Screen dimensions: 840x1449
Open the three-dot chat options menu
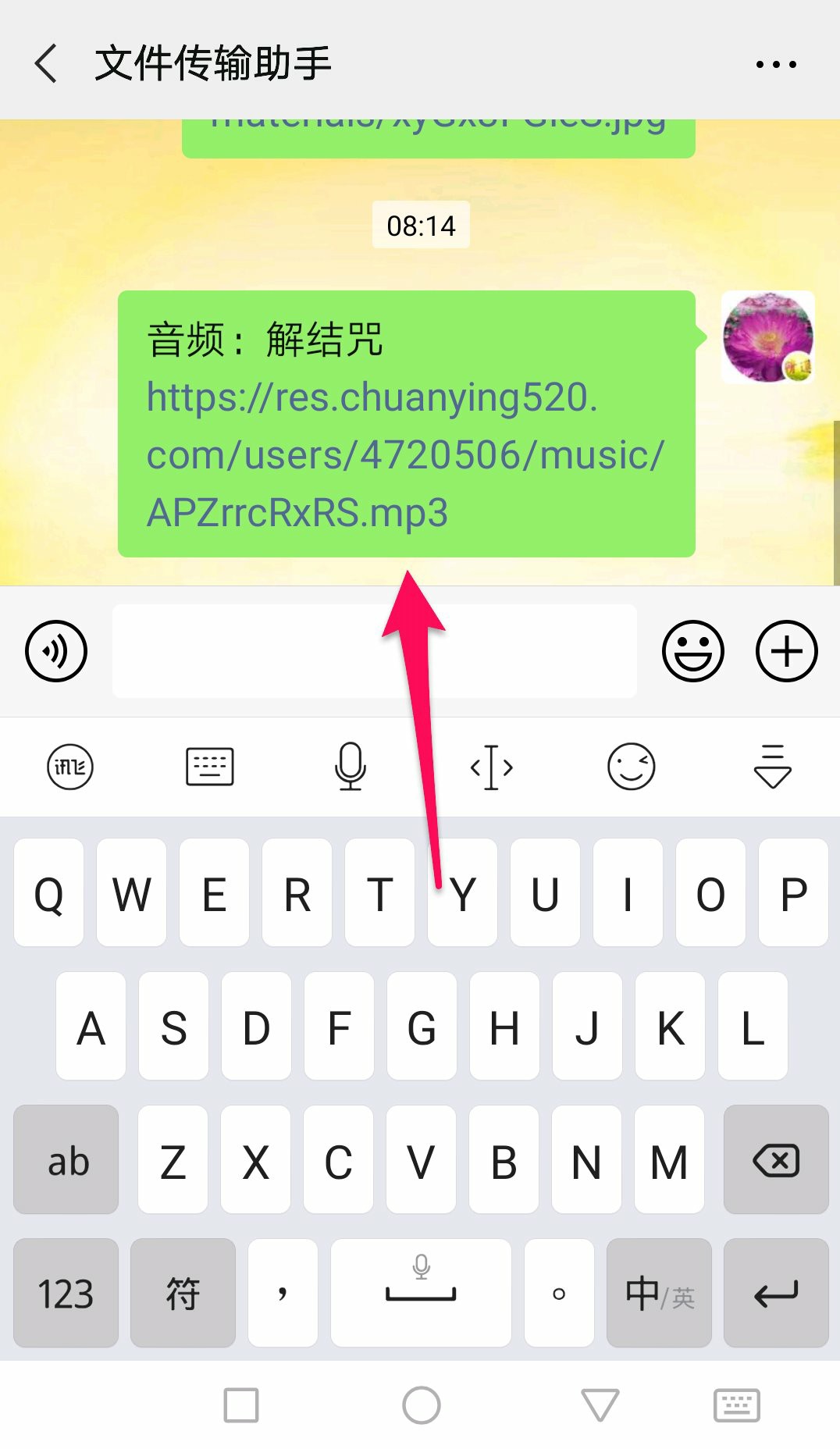(x=776, y=64)
